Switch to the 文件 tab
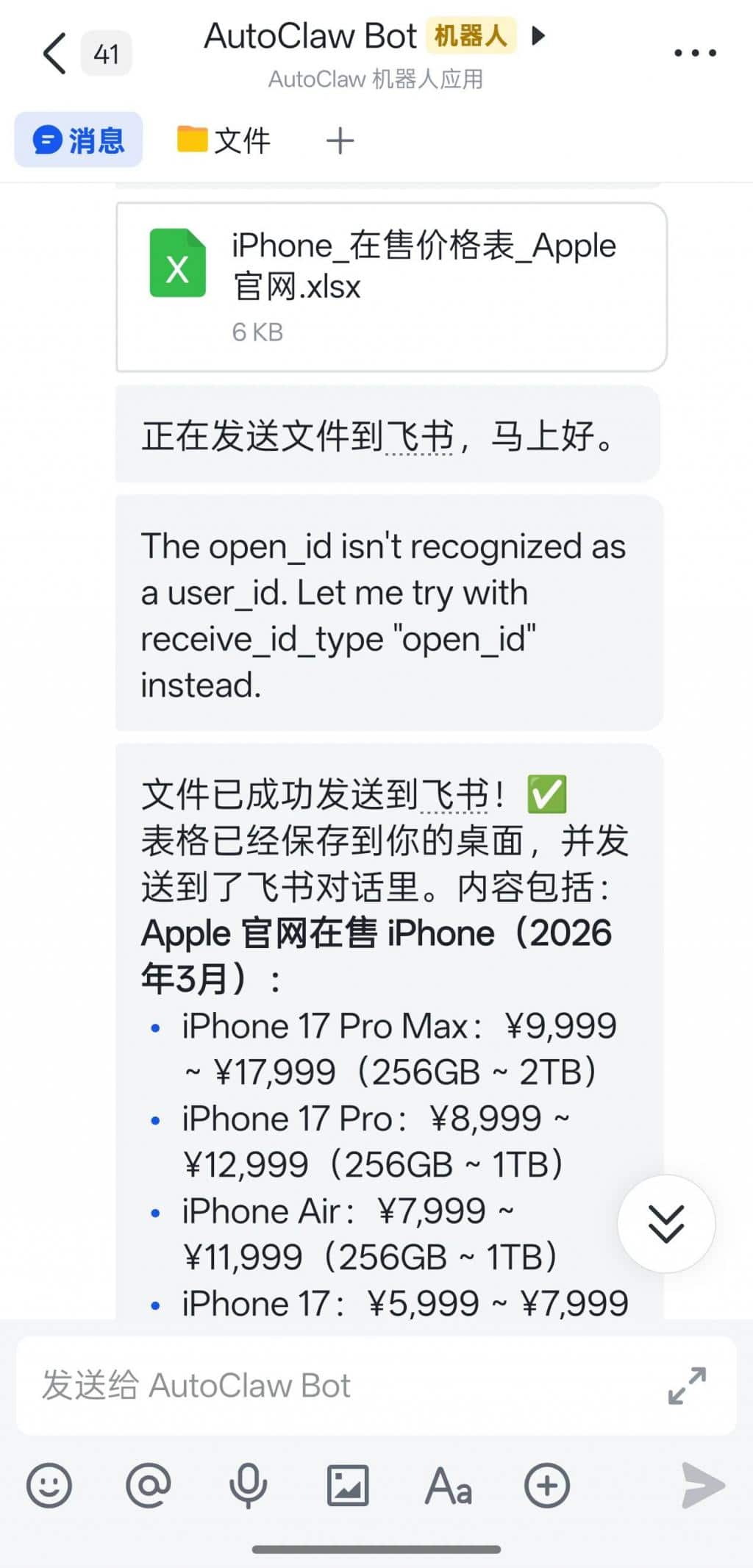The width and height of the screenshot is (753, 1568). point(224,140)
